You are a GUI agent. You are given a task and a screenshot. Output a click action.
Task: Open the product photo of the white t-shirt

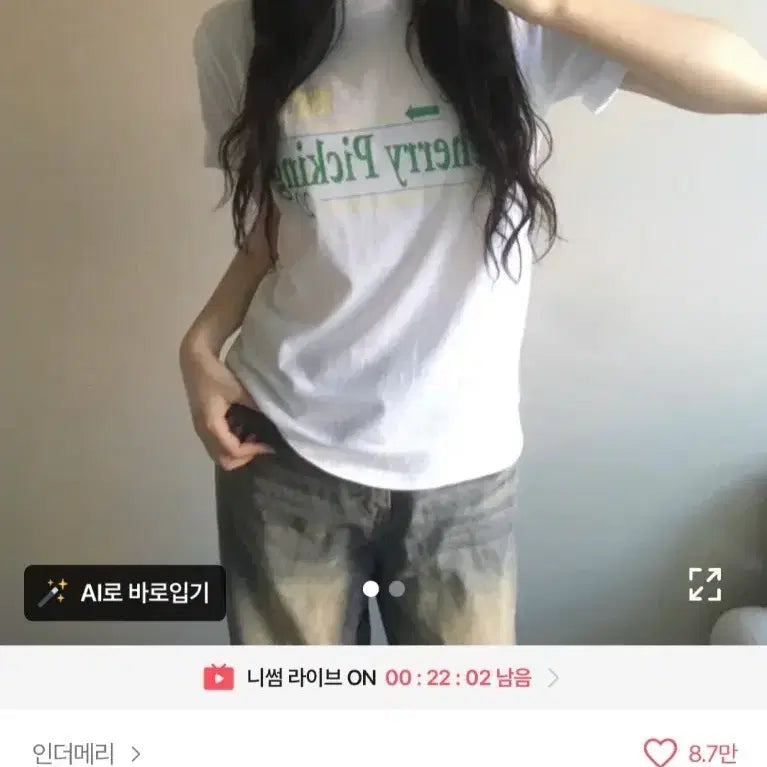(x=383, y=300)
